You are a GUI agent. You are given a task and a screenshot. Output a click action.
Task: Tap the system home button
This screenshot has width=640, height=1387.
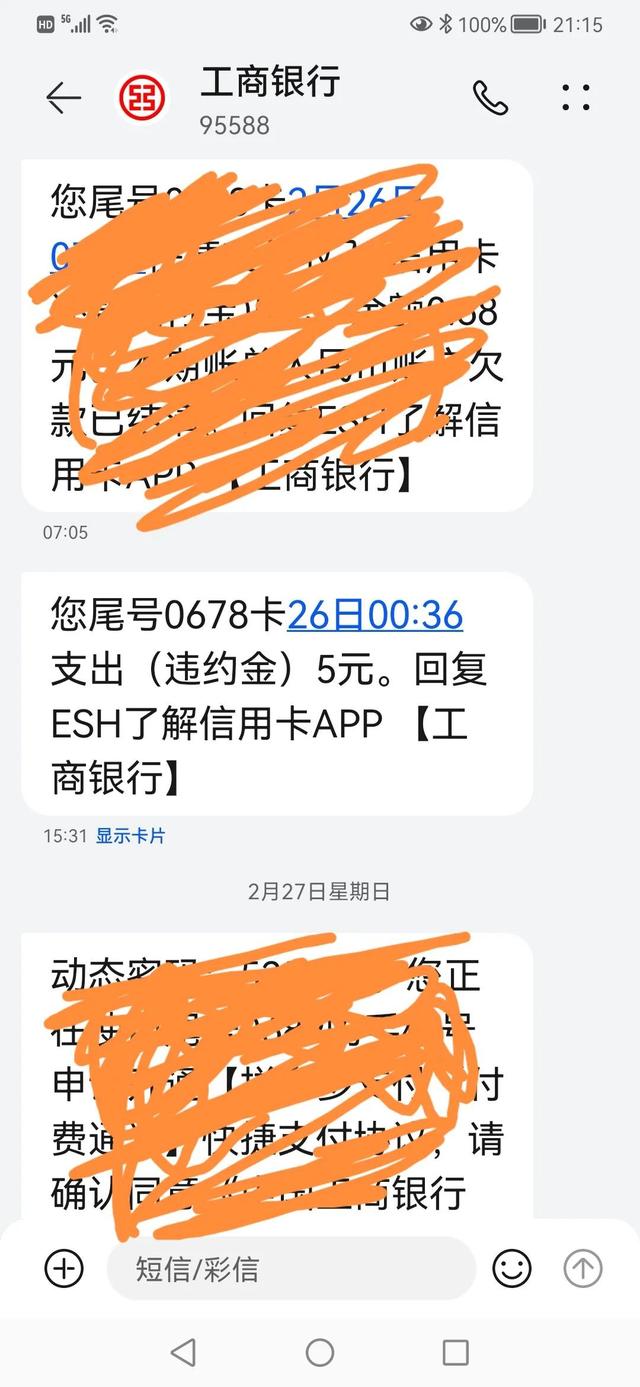point(320,1353)
